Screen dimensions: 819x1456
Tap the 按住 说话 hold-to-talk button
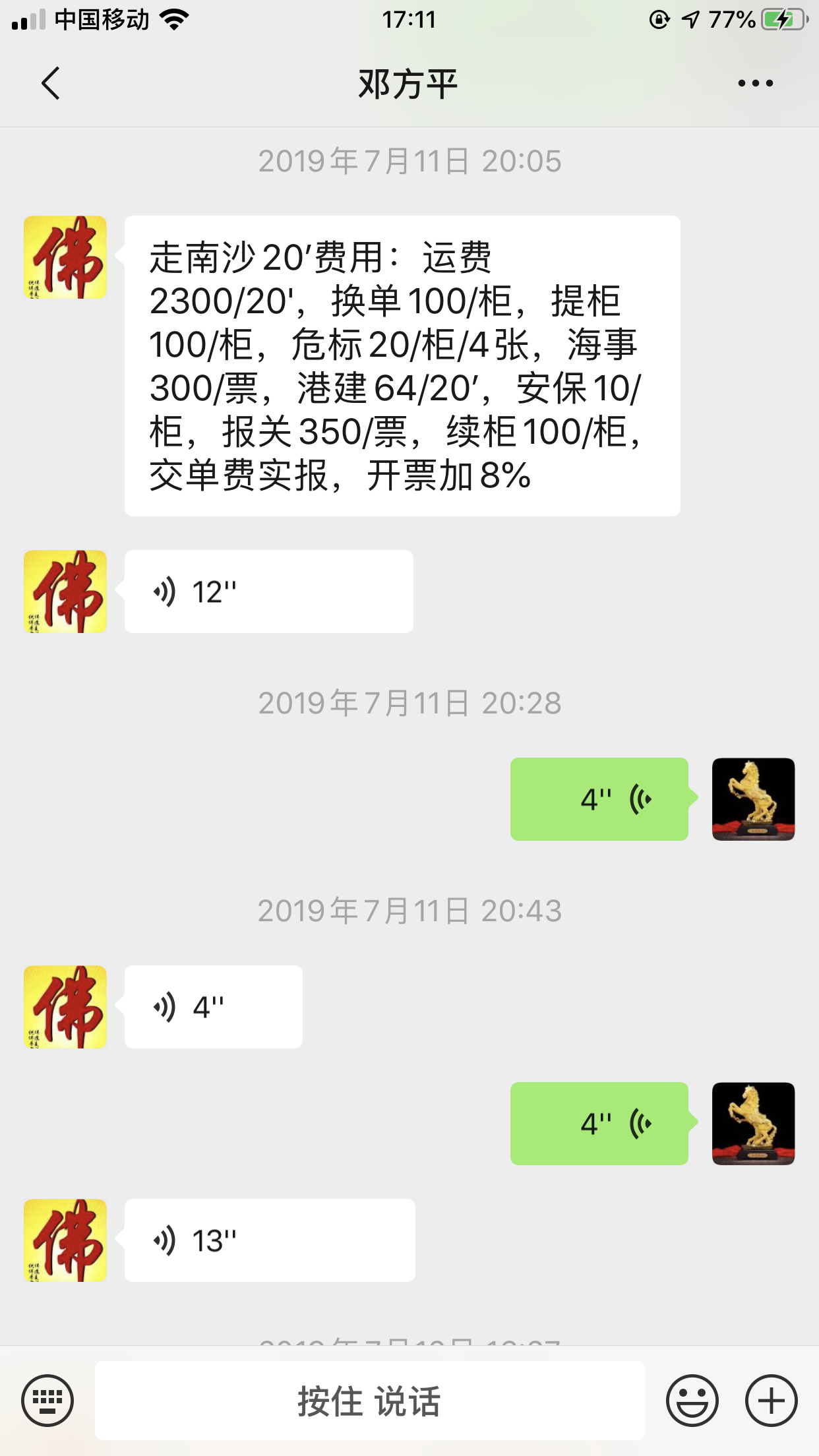pos(369,1401)
